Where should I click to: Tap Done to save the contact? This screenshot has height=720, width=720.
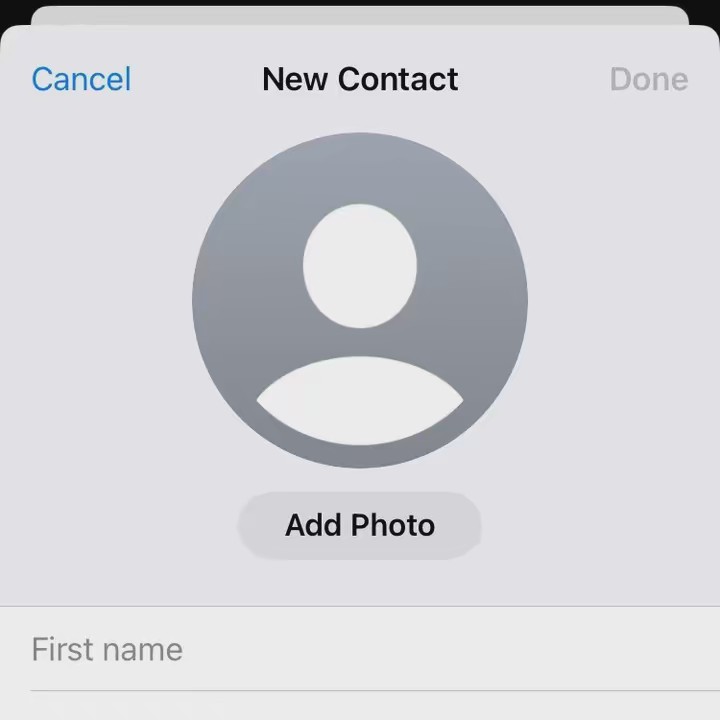click(648, 79)
